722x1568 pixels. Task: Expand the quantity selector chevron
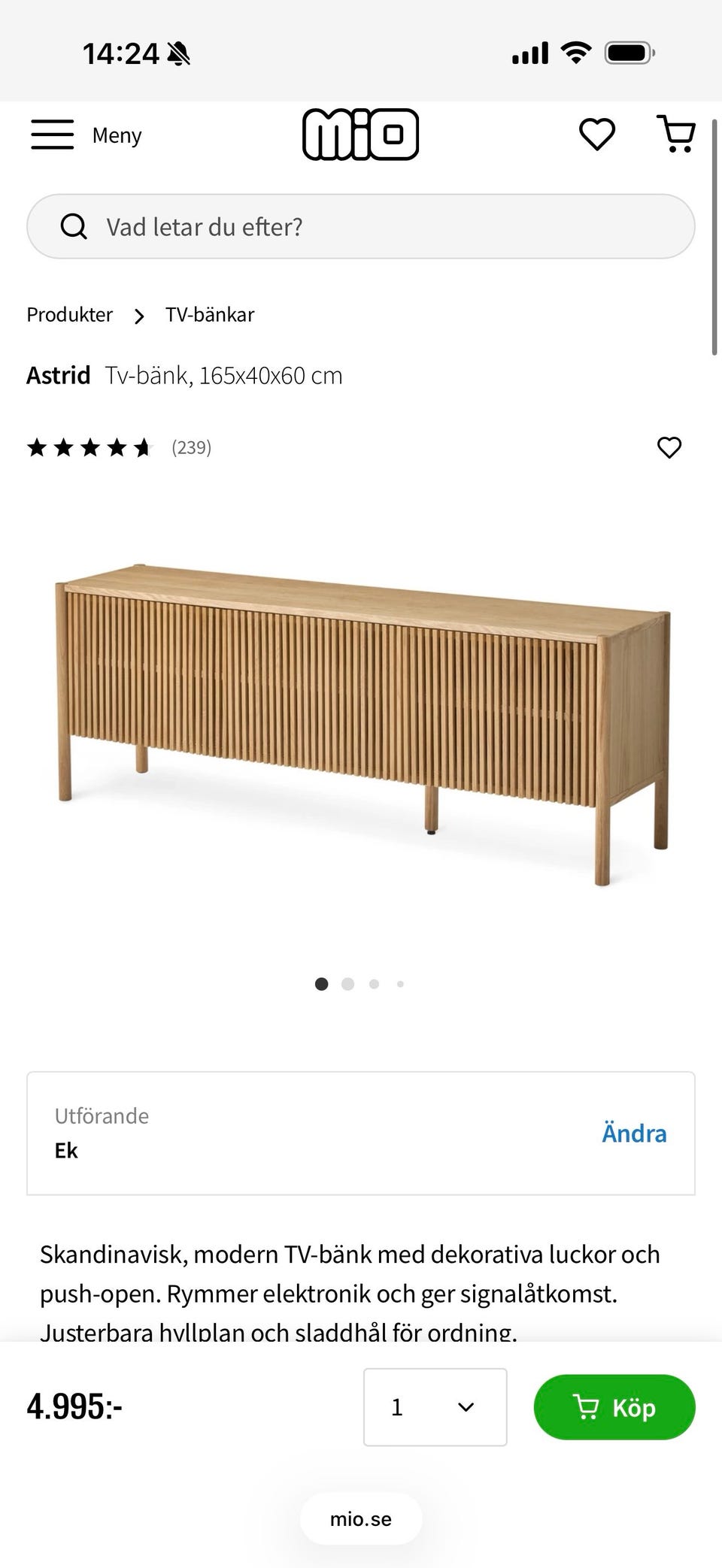tap(465, 1407)
